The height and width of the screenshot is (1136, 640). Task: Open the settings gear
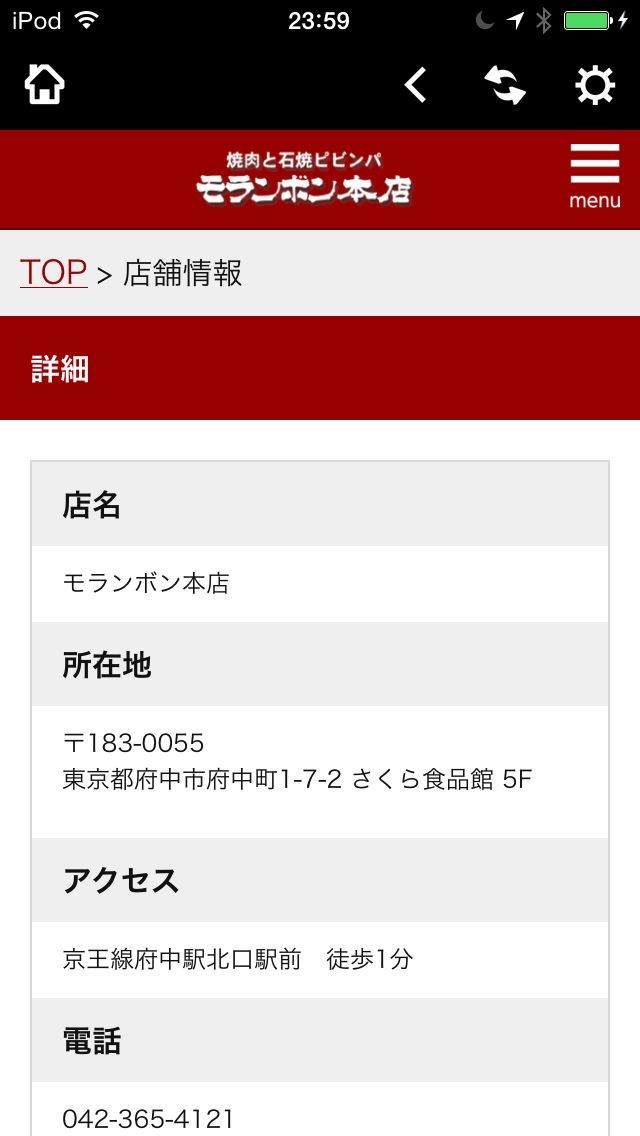pos(595,86)
